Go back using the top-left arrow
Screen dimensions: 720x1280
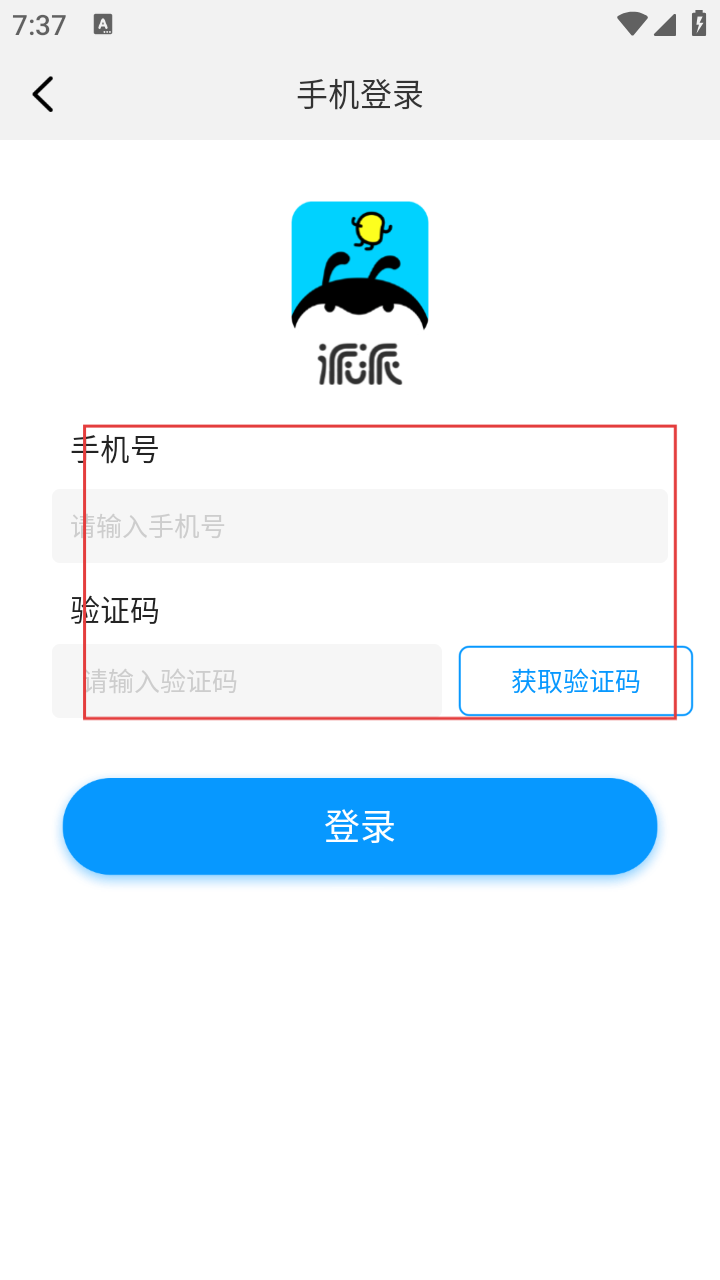42,95
